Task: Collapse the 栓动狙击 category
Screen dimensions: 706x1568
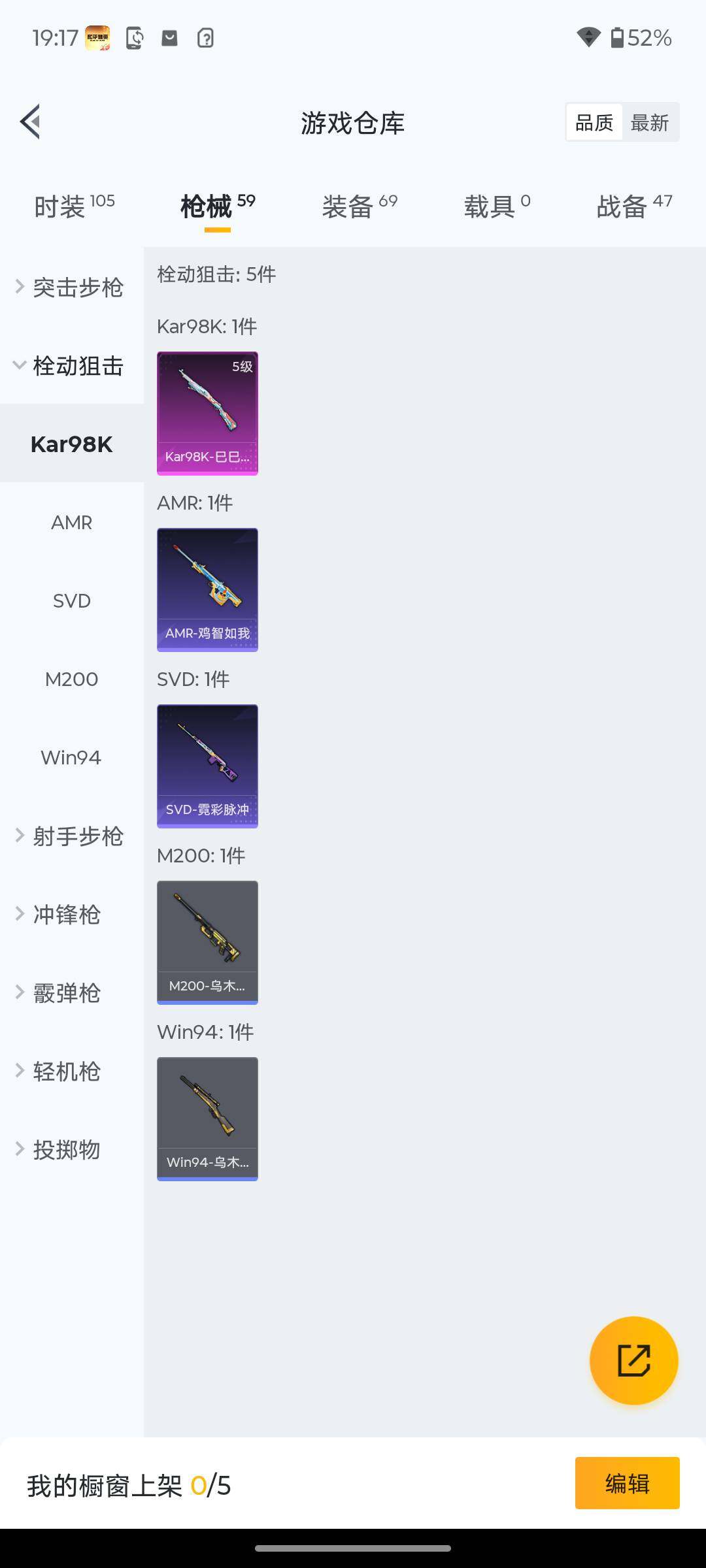Action: pos(72,366)
